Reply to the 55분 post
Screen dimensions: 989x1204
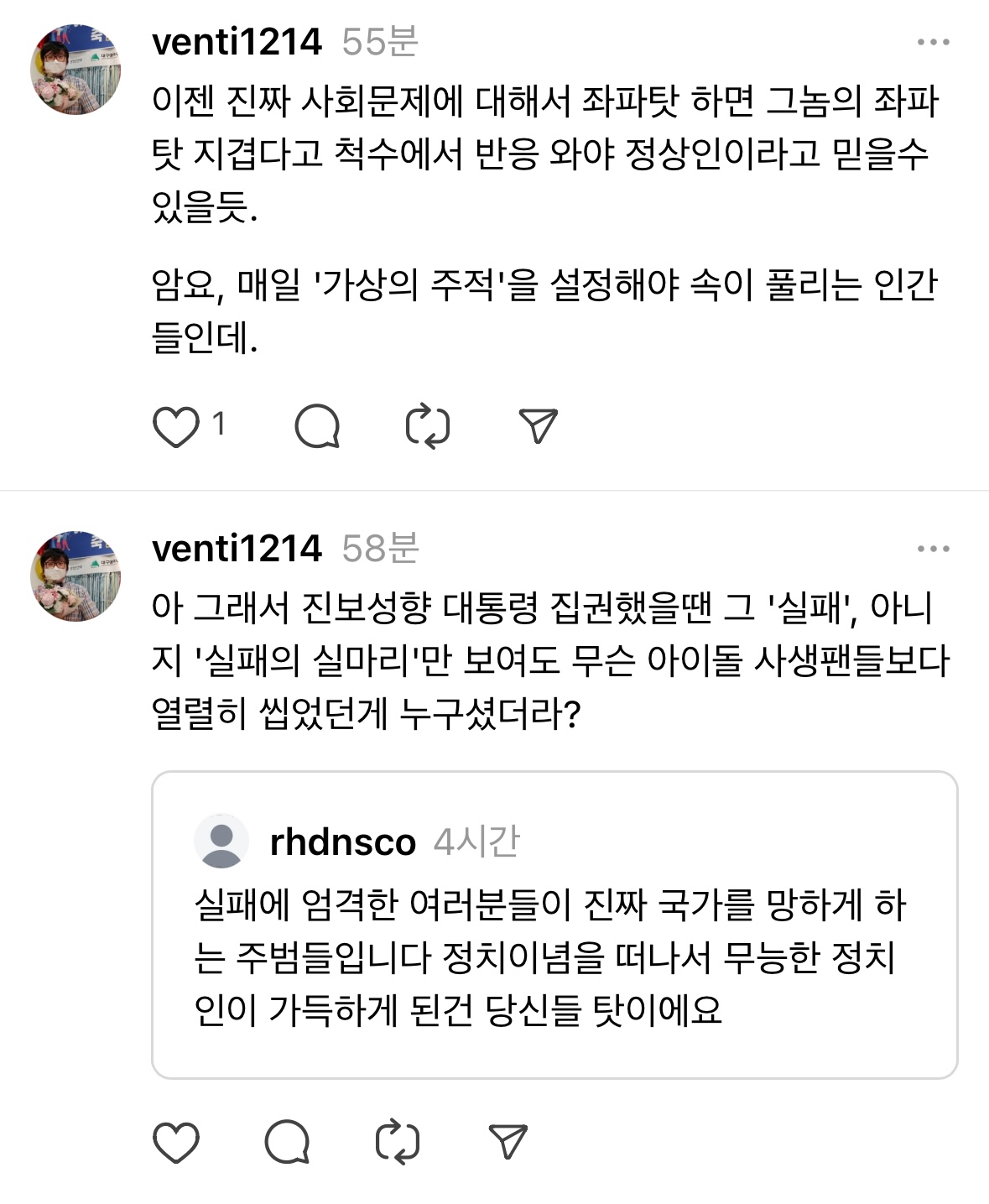coord(317,426)
